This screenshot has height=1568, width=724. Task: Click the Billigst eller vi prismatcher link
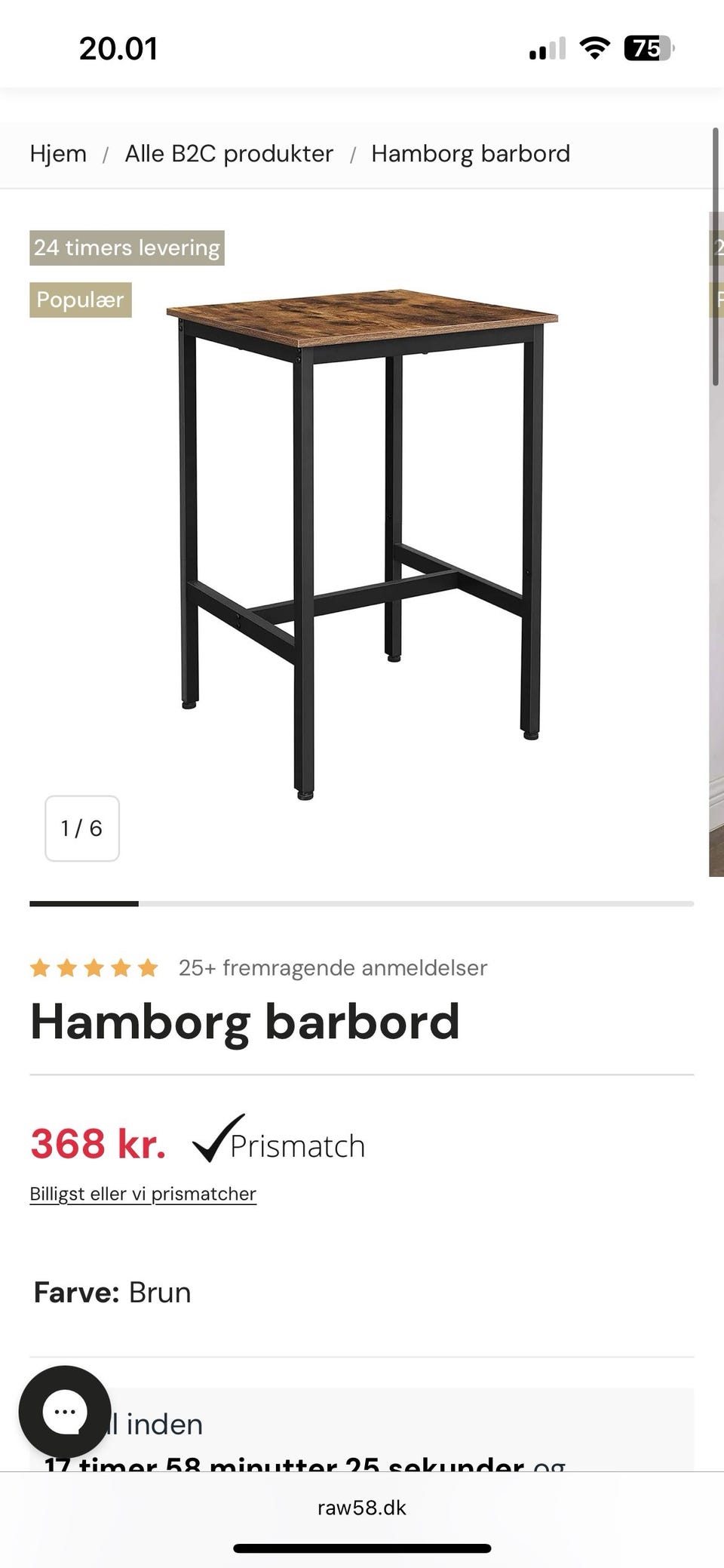click(x=143, y=1193)
